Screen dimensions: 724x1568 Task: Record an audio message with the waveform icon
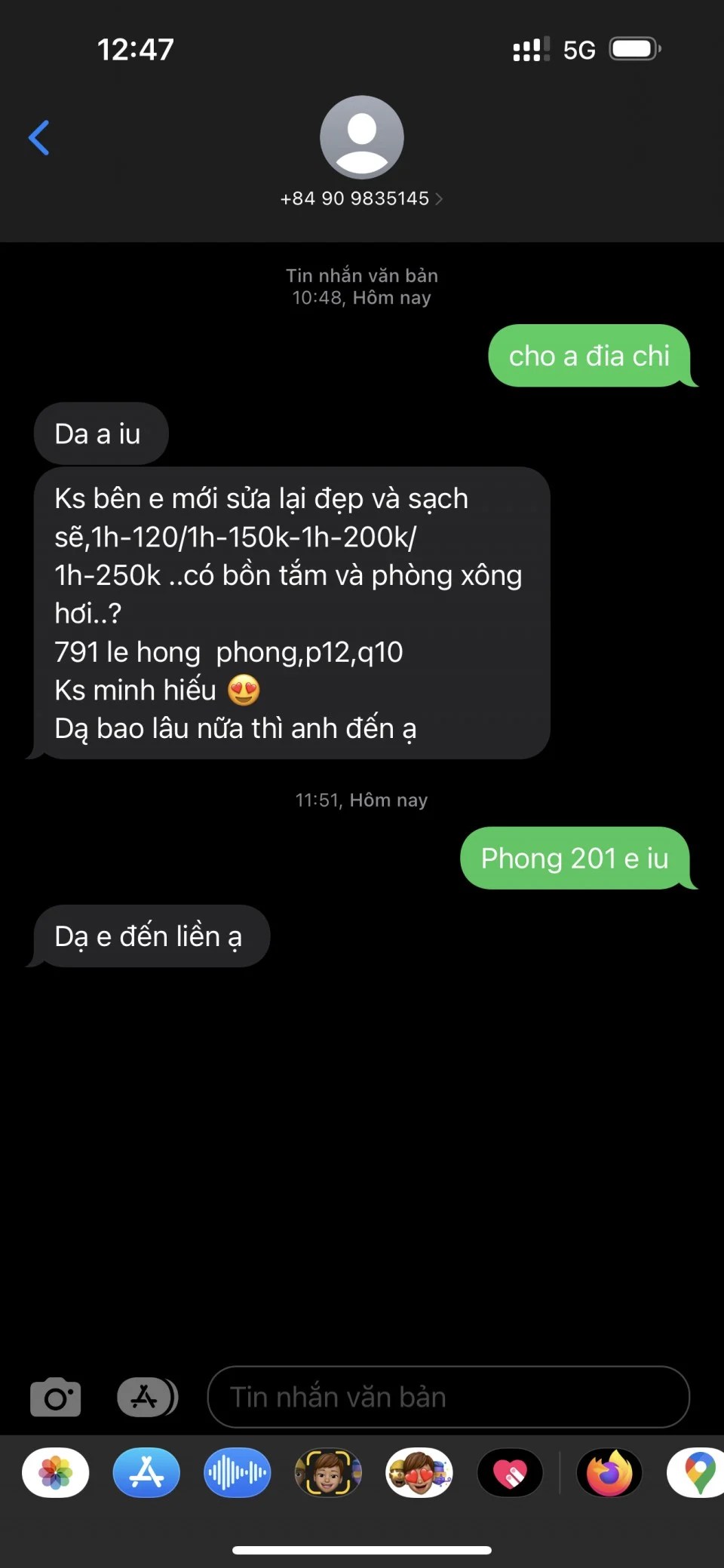click(x=238, y=1472)
